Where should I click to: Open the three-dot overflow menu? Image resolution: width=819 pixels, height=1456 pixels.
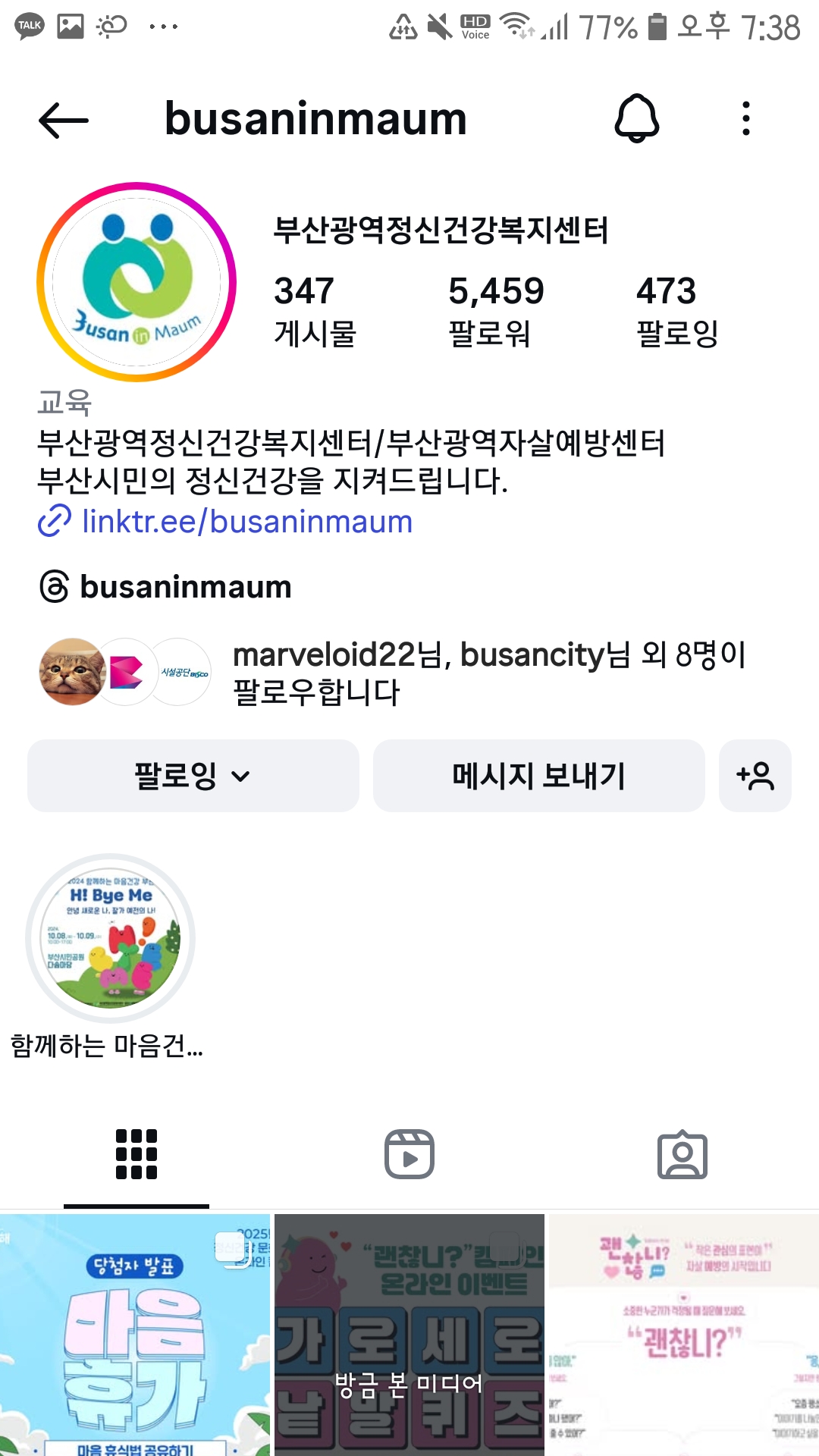746,118
